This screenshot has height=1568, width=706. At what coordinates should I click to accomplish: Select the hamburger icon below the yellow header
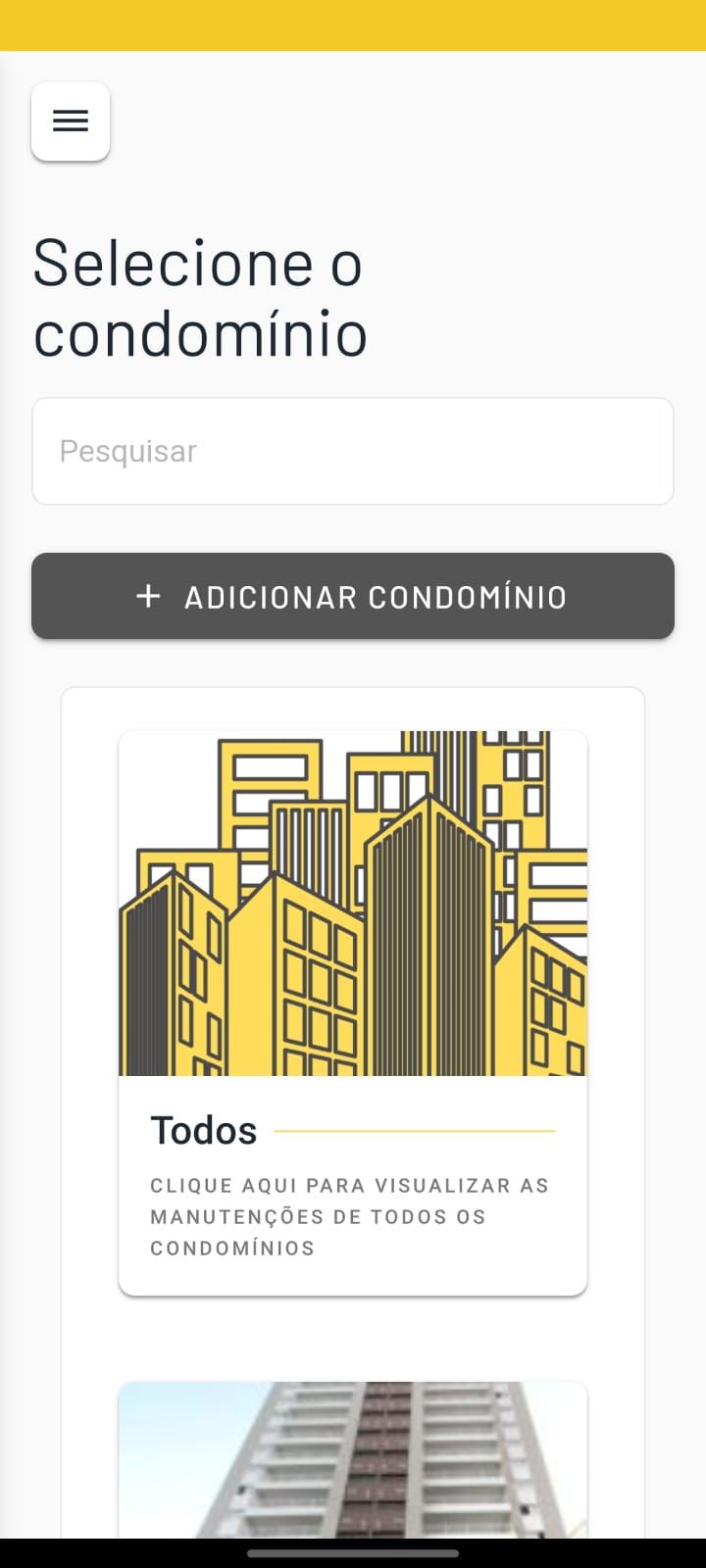70,121
